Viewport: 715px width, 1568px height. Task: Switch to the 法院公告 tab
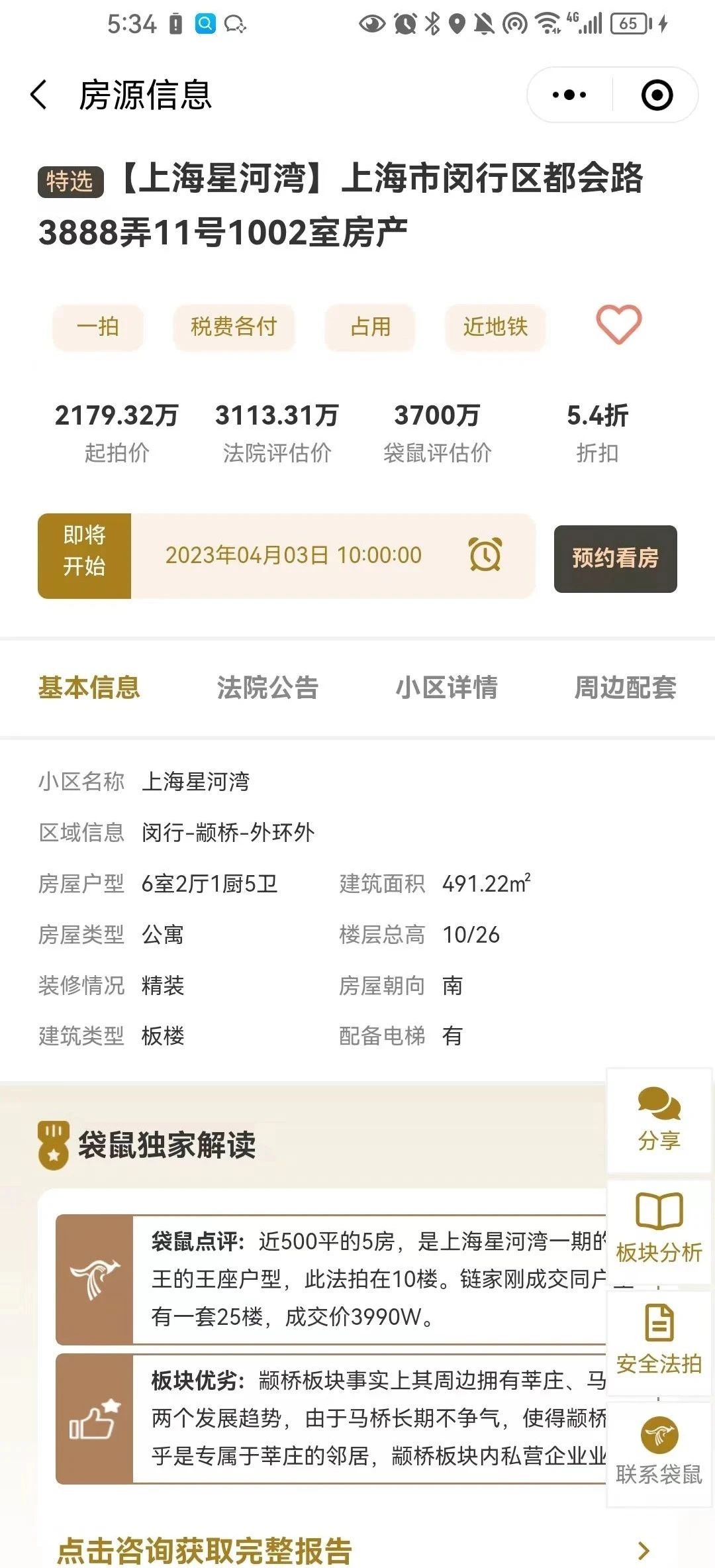click(x=267, y=688)
